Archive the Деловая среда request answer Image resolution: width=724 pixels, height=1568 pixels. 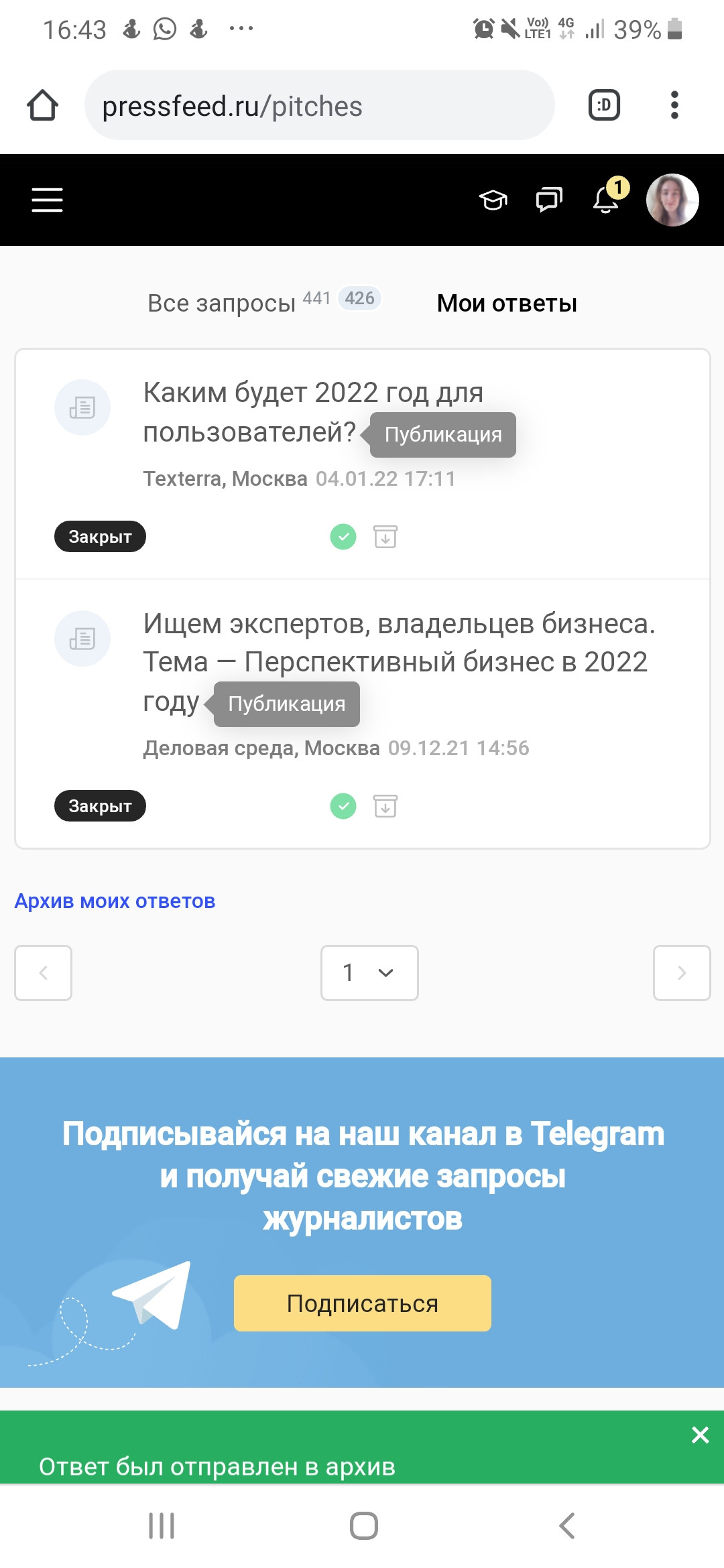385,806
